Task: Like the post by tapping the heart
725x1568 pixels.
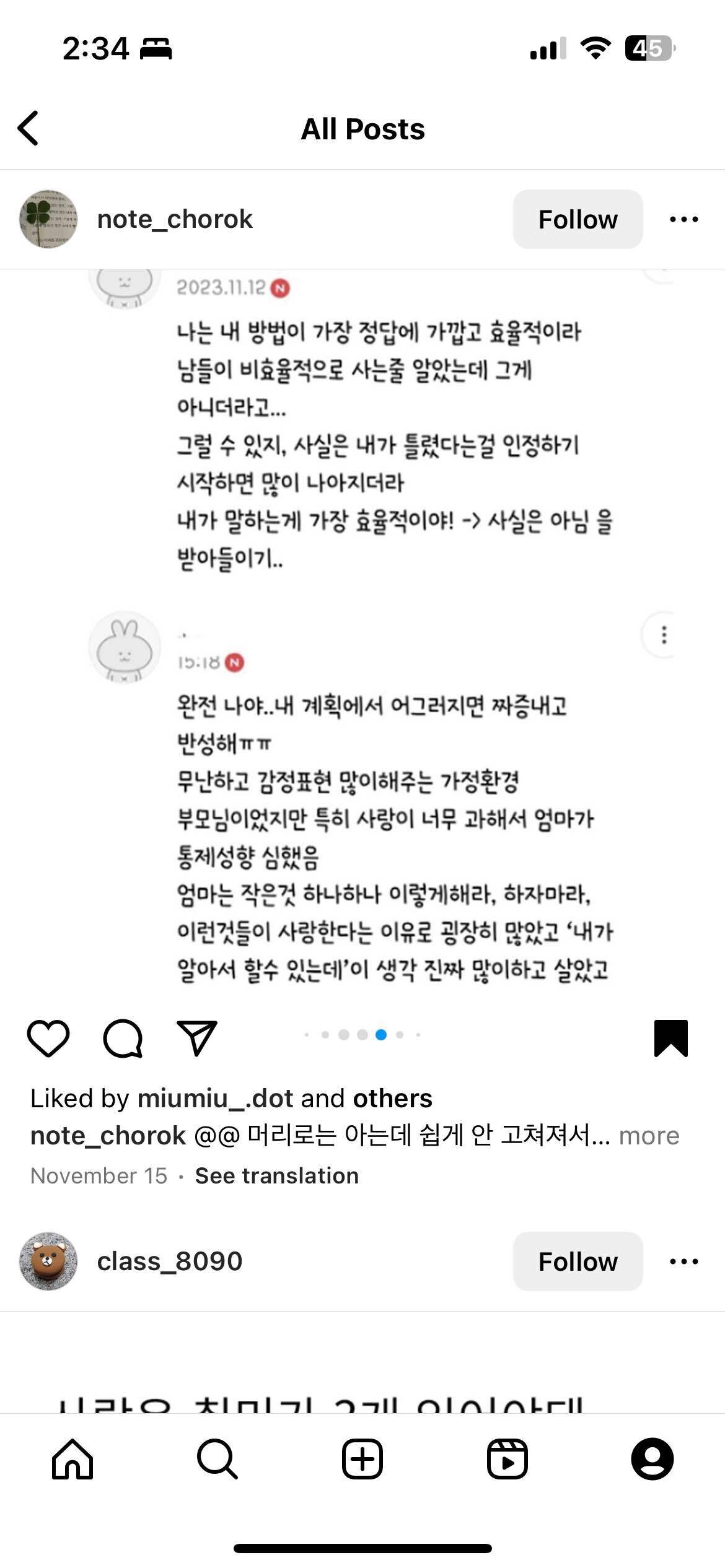Action: [x=48, y=1039]
